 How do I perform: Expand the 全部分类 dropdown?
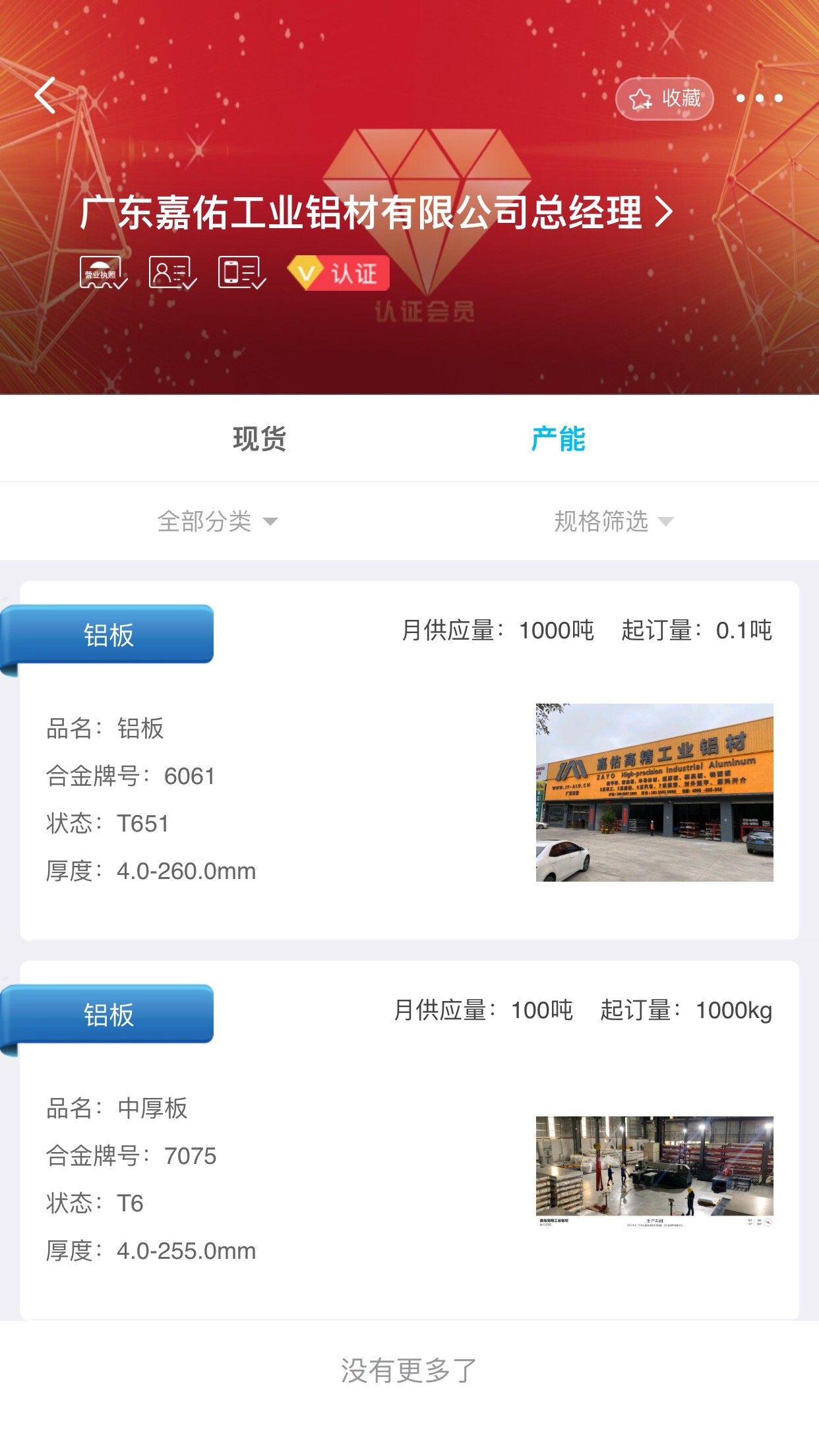pyautogui.click(x=217, y=522)
